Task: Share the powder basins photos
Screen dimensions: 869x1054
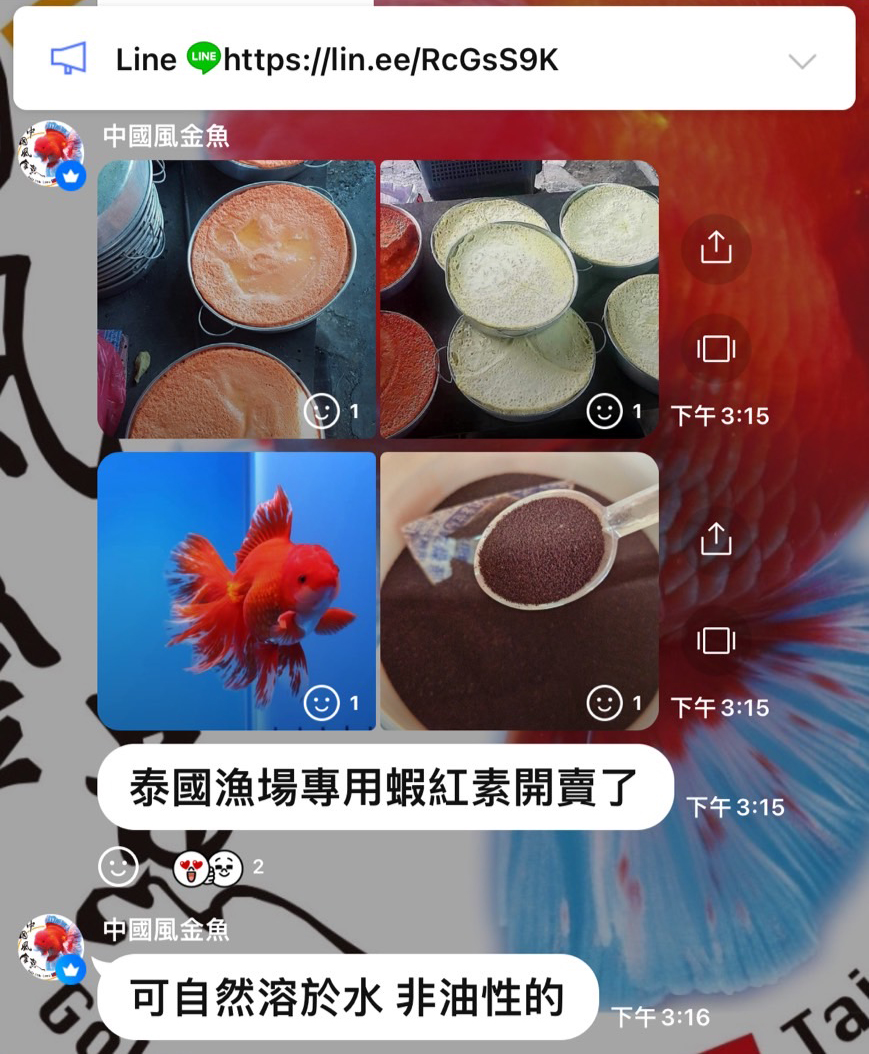Action: tap(716, 248)
